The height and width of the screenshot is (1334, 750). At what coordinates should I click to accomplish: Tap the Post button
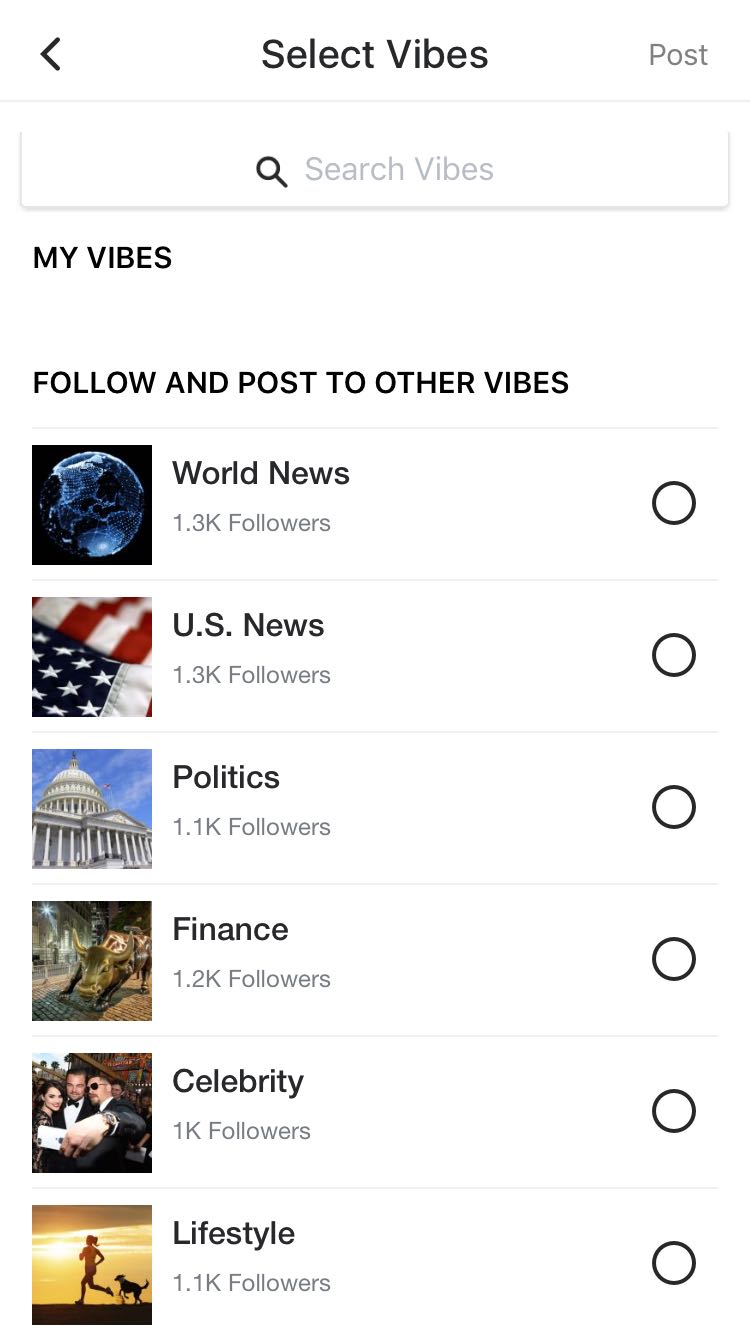coord(678,55)
